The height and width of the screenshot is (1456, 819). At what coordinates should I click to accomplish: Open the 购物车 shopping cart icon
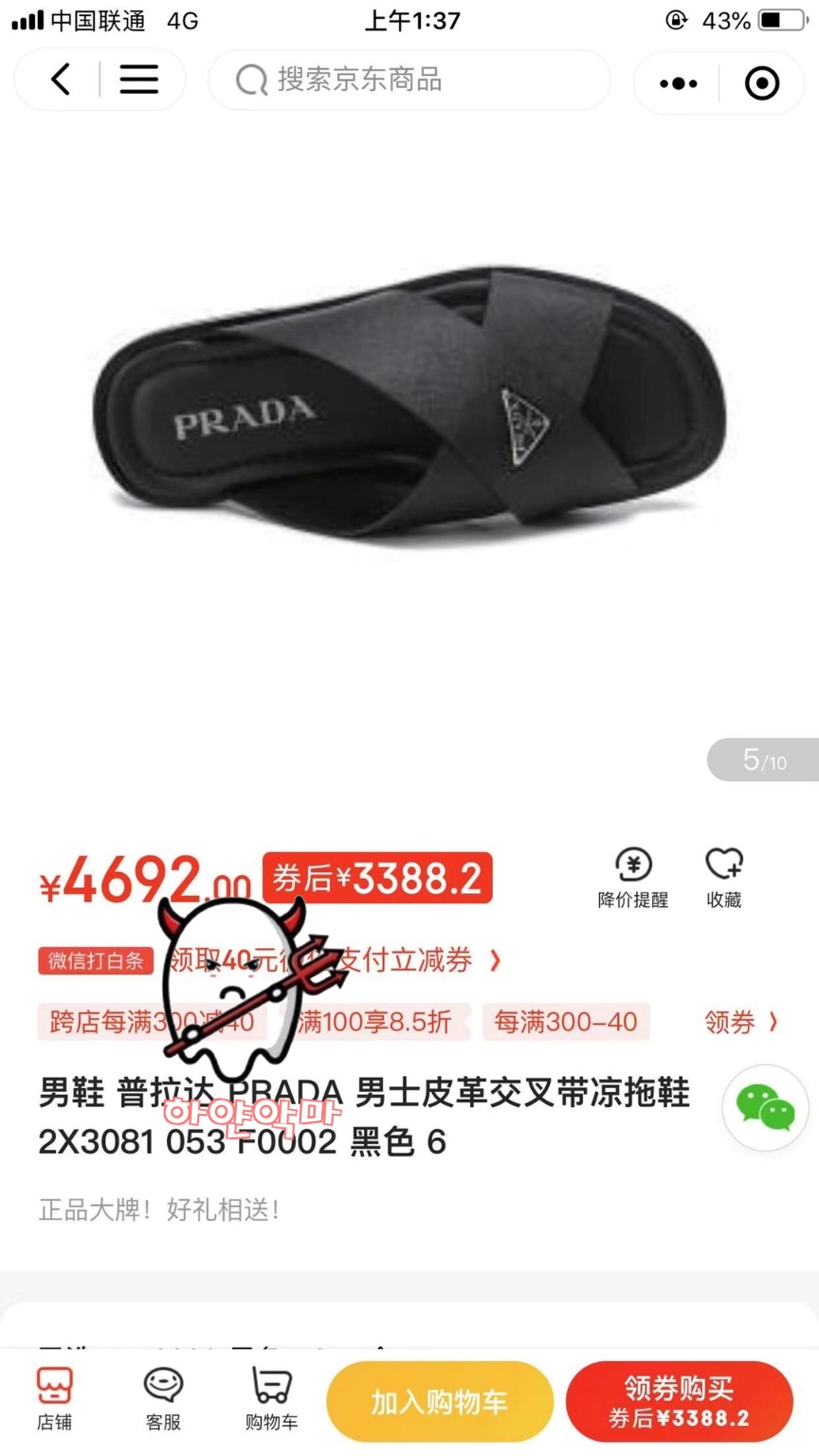point(270,1397)
